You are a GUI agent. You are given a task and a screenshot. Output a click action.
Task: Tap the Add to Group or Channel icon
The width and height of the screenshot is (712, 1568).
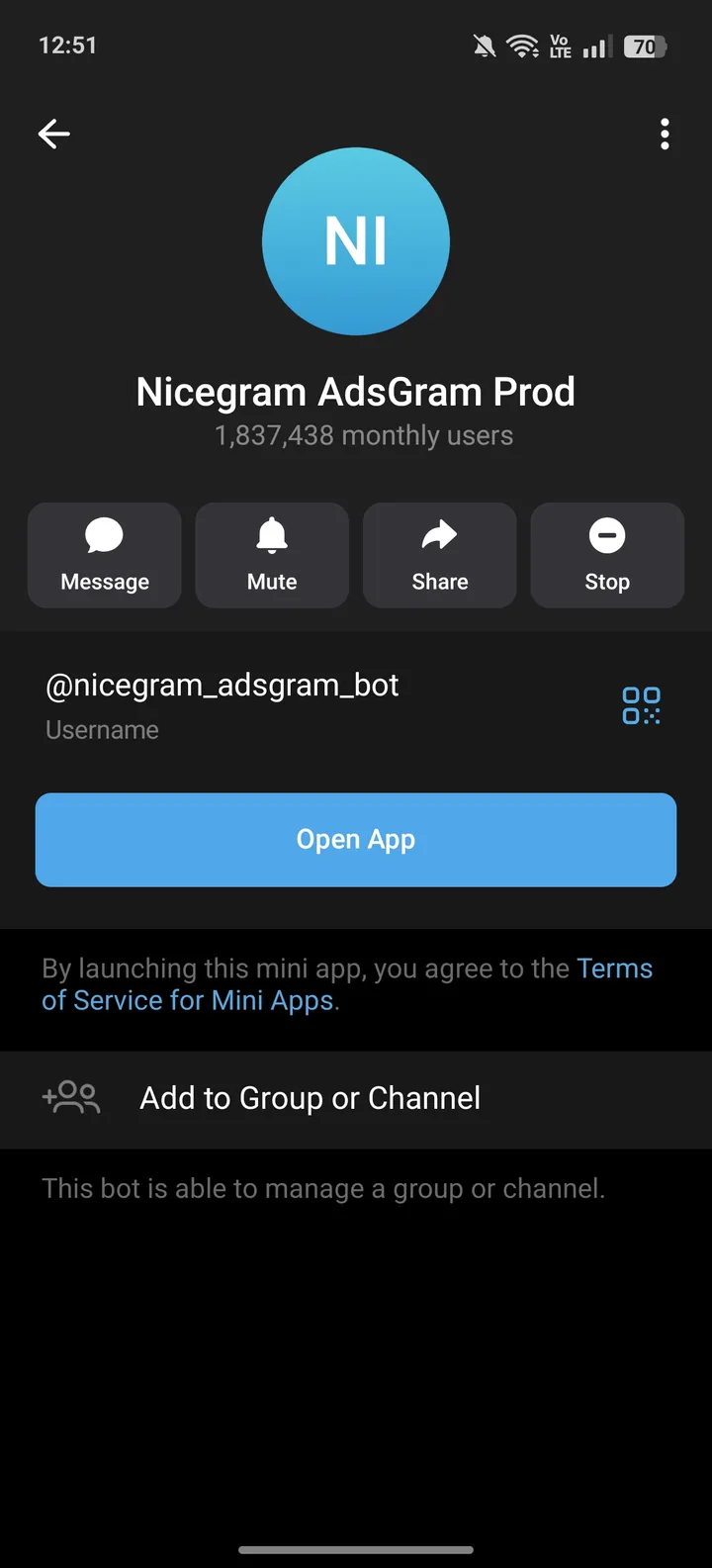[x=70, y=1097]
